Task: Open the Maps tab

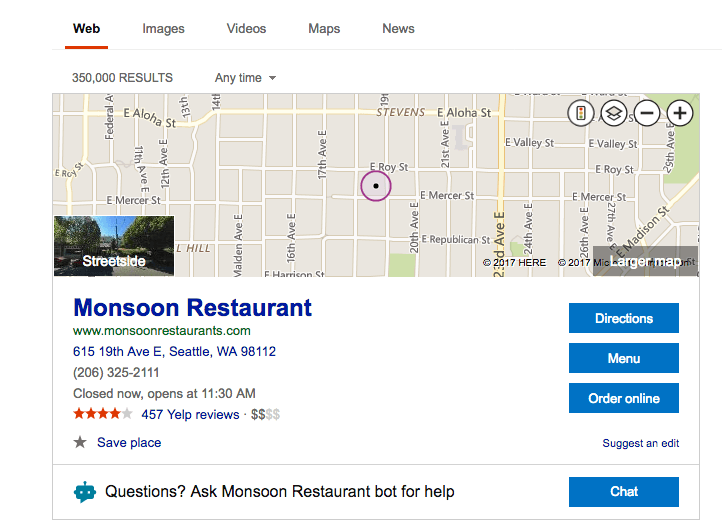Action: click(324, 28)
